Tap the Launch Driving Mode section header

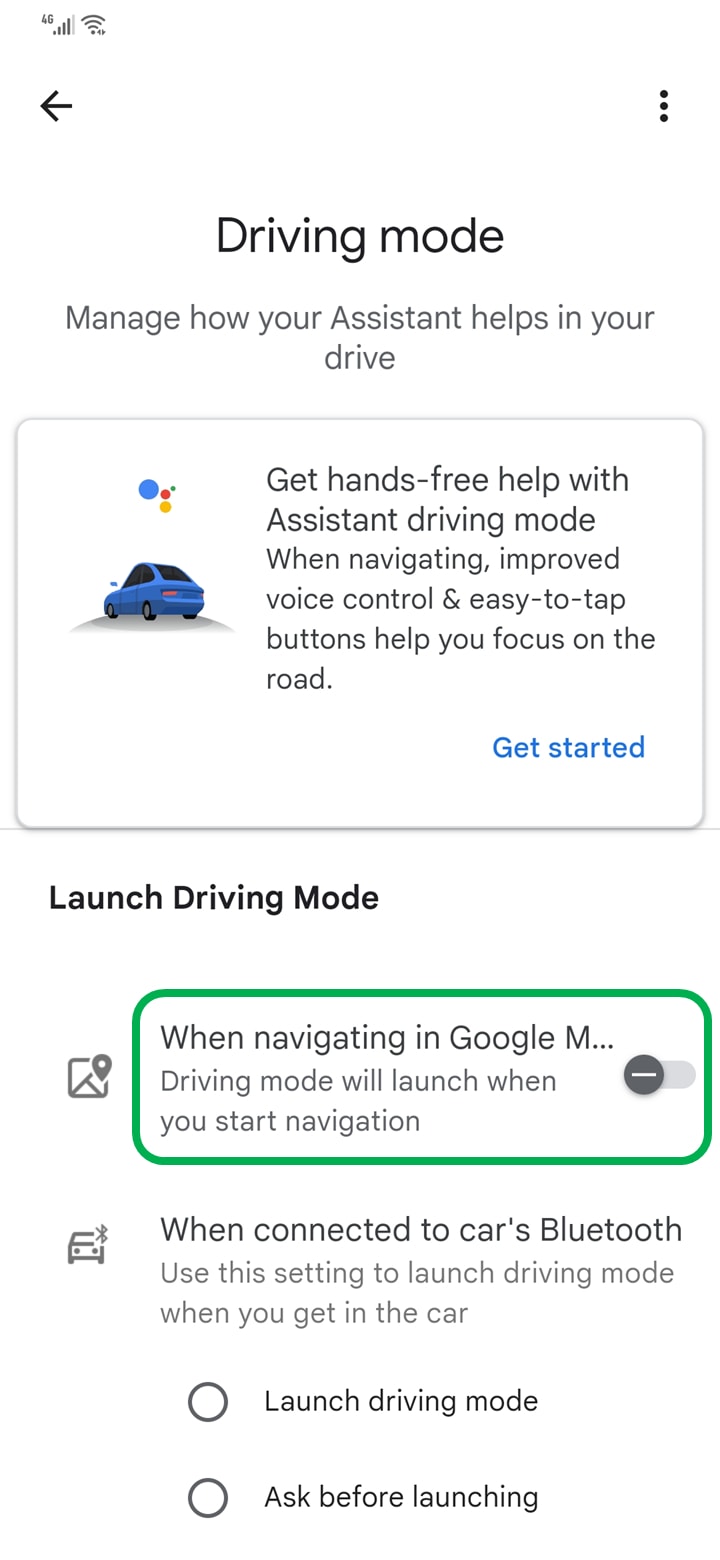click(214, 897)
